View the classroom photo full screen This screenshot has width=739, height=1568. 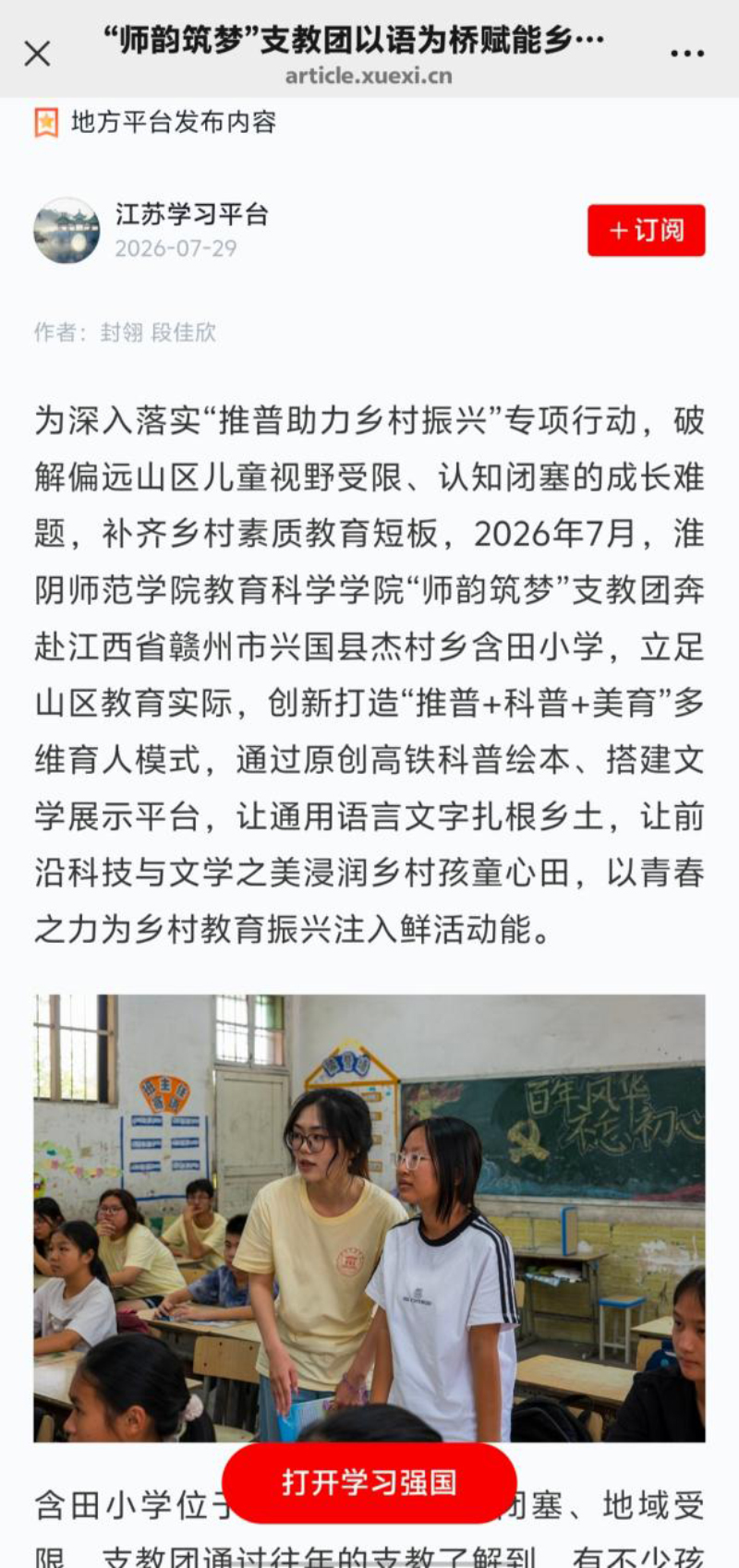pyautogui.click(x=369, y=1218)
